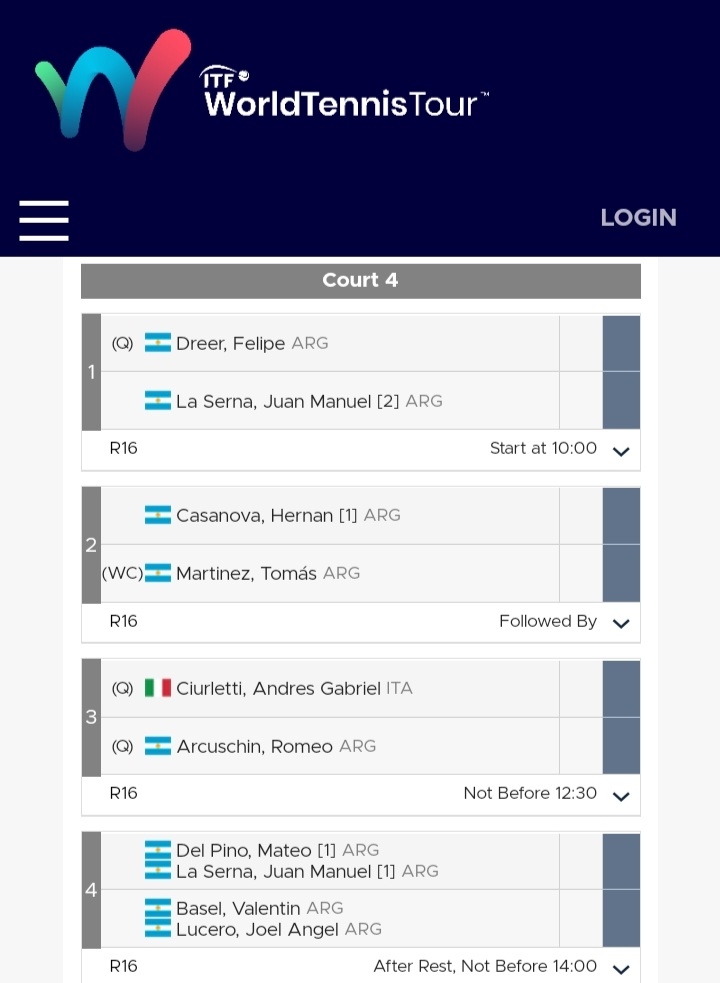Expand the Del Pino/La Serna doubles match
Image resolution: width=720 pixels, height=983 pixels.
[x=621, y=968]
